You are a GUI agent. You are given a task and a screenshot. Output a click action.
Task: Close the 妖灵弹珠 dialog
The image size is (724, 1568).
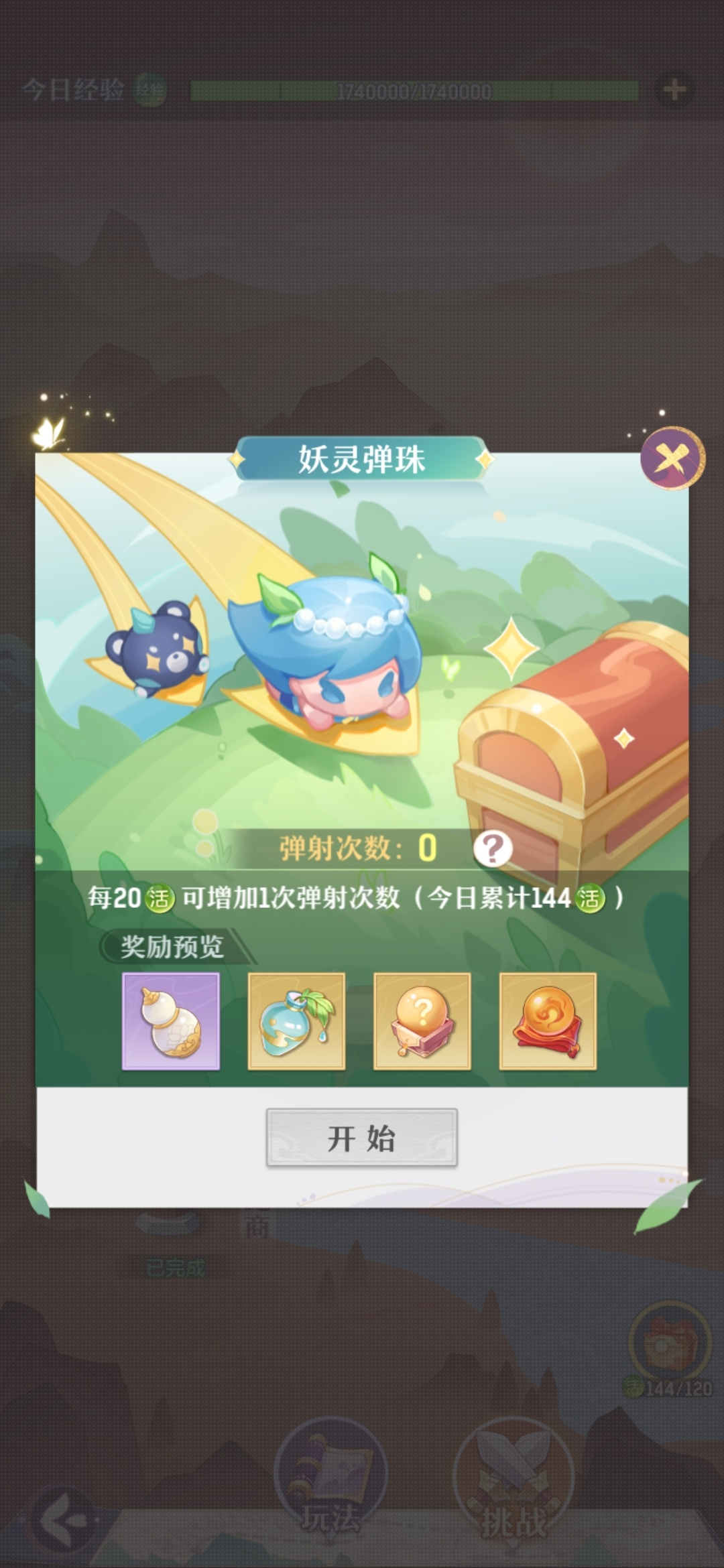point(670,458)
